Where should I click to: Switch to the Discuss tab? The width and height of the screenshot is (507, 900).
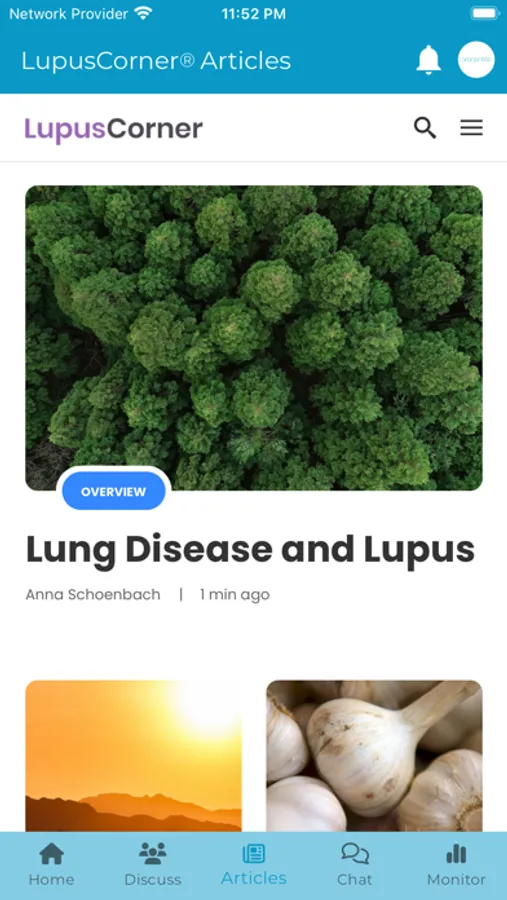coord(153,865)
